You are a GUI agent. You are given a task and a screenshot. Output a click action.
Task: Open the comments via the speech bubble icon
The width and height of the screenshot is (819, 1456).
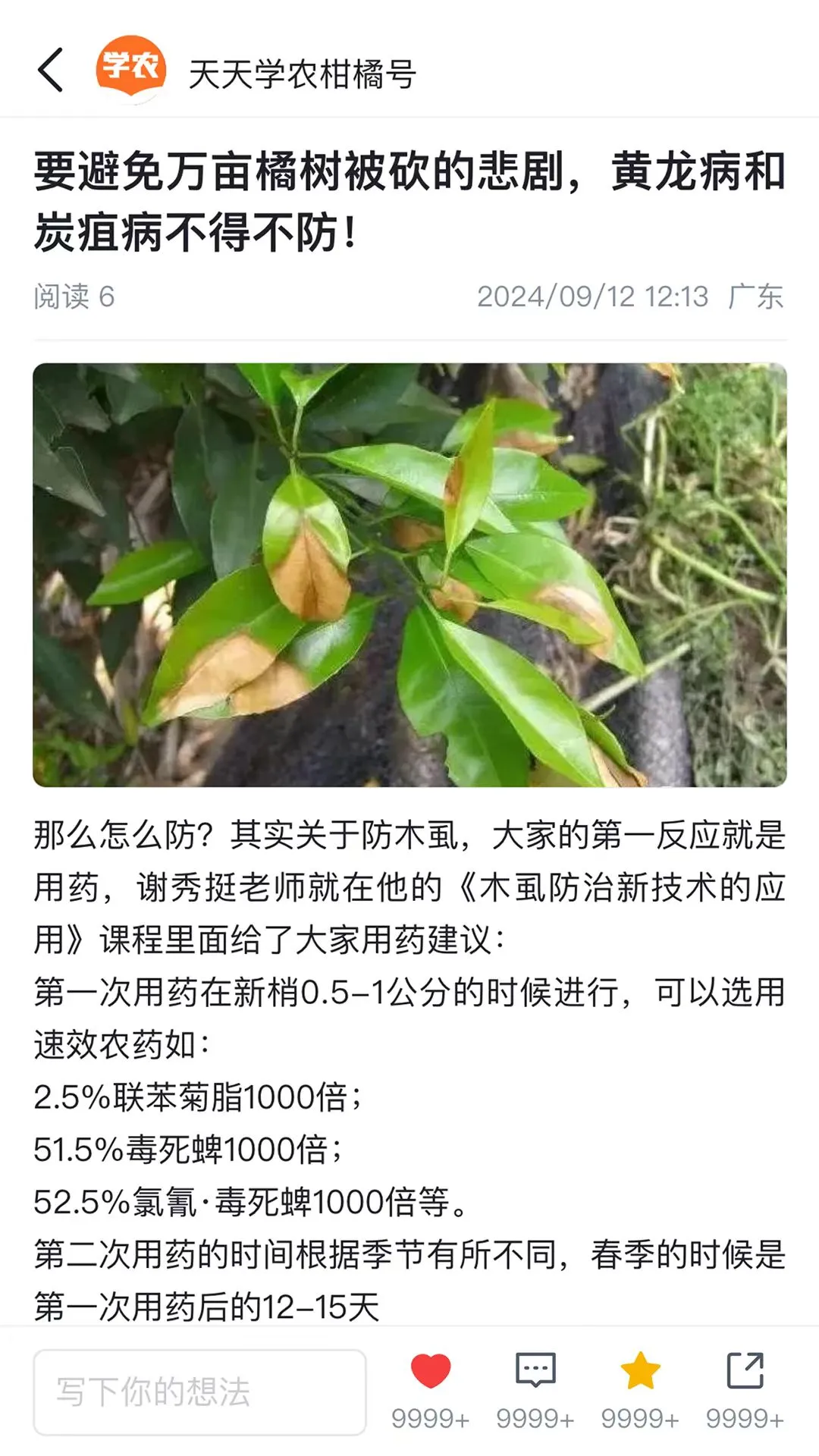(535, 1371)
